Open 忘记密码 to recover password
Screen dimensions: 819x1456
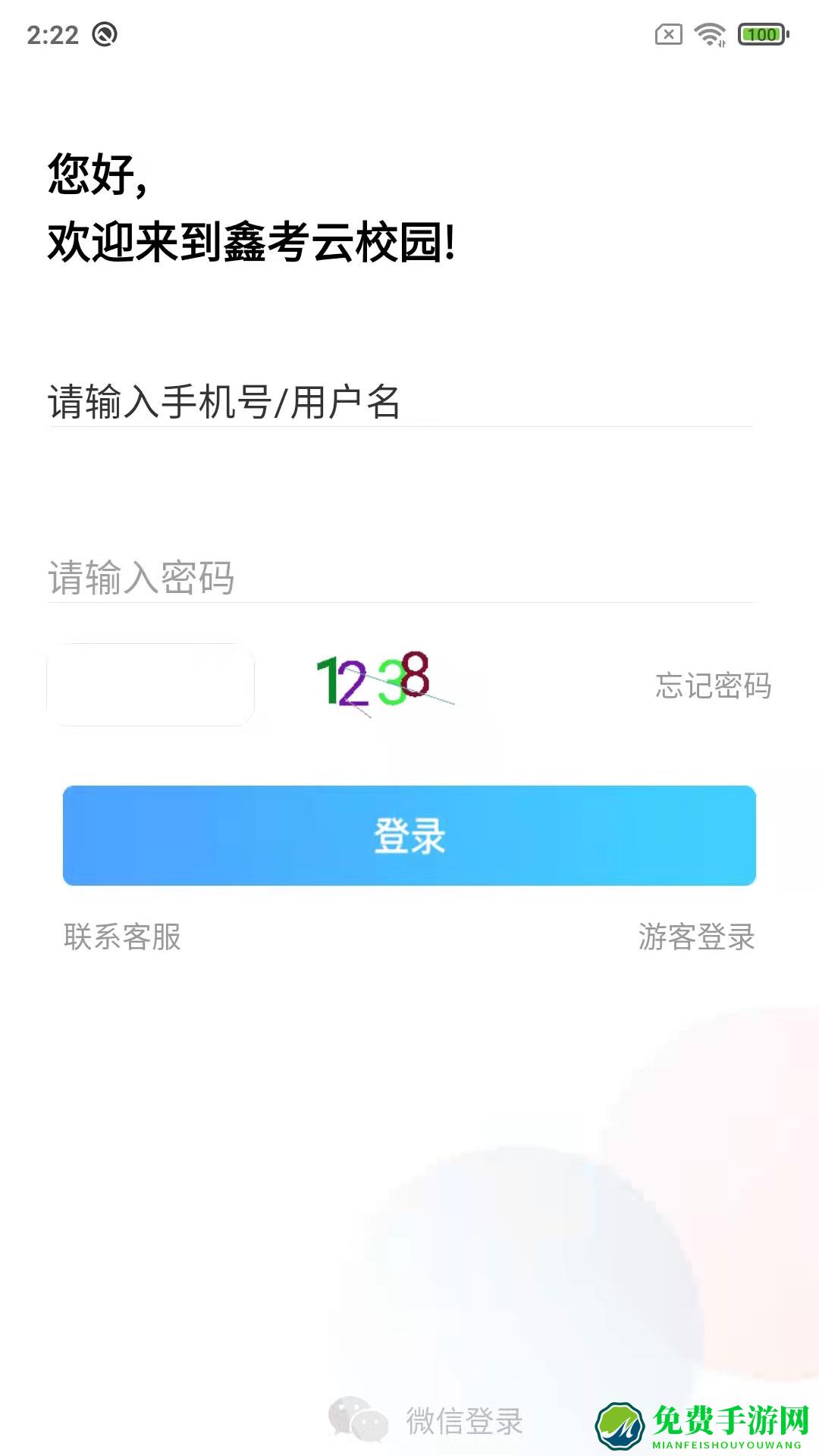click(x=711, y=686)
